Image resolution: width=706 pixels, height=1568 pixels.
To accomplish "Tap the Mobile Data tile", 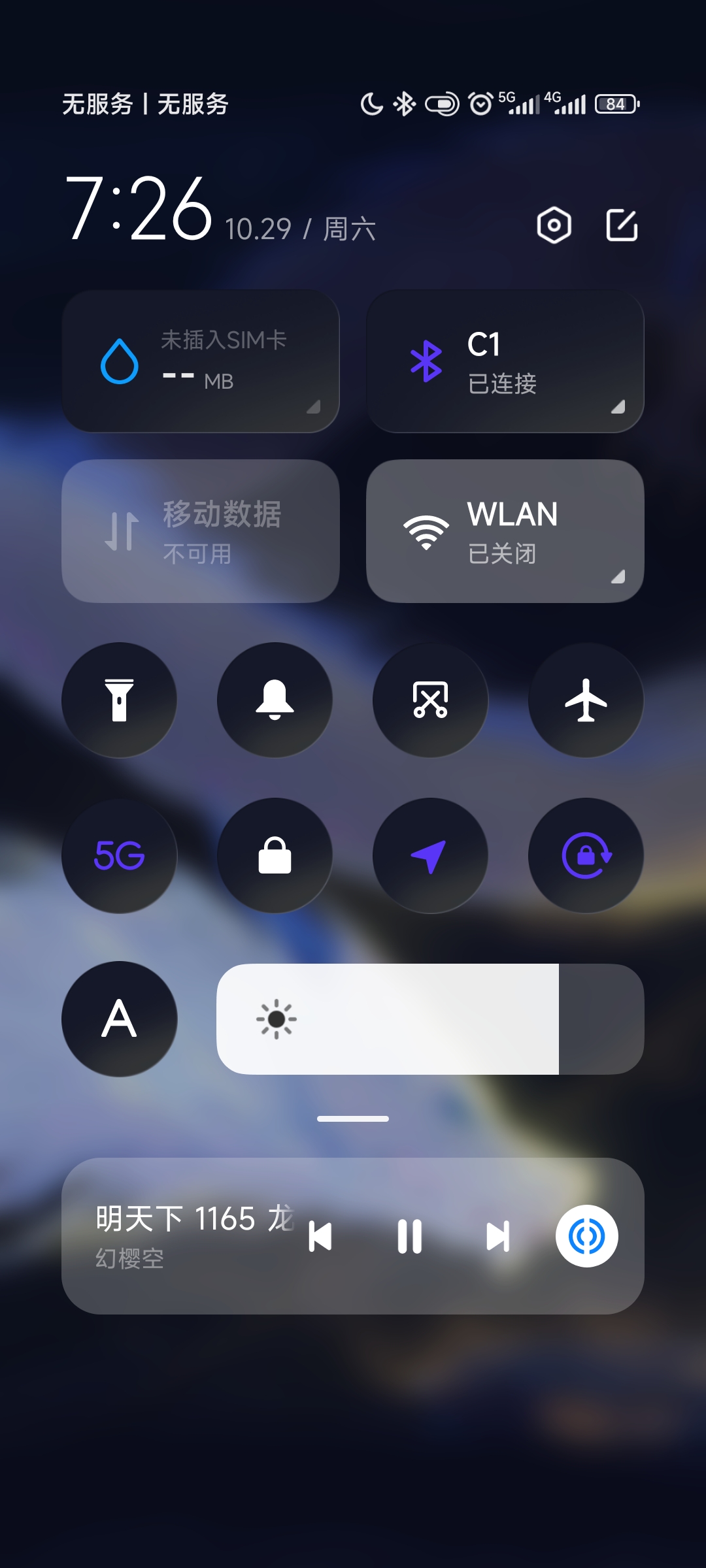I will point(201,531).
